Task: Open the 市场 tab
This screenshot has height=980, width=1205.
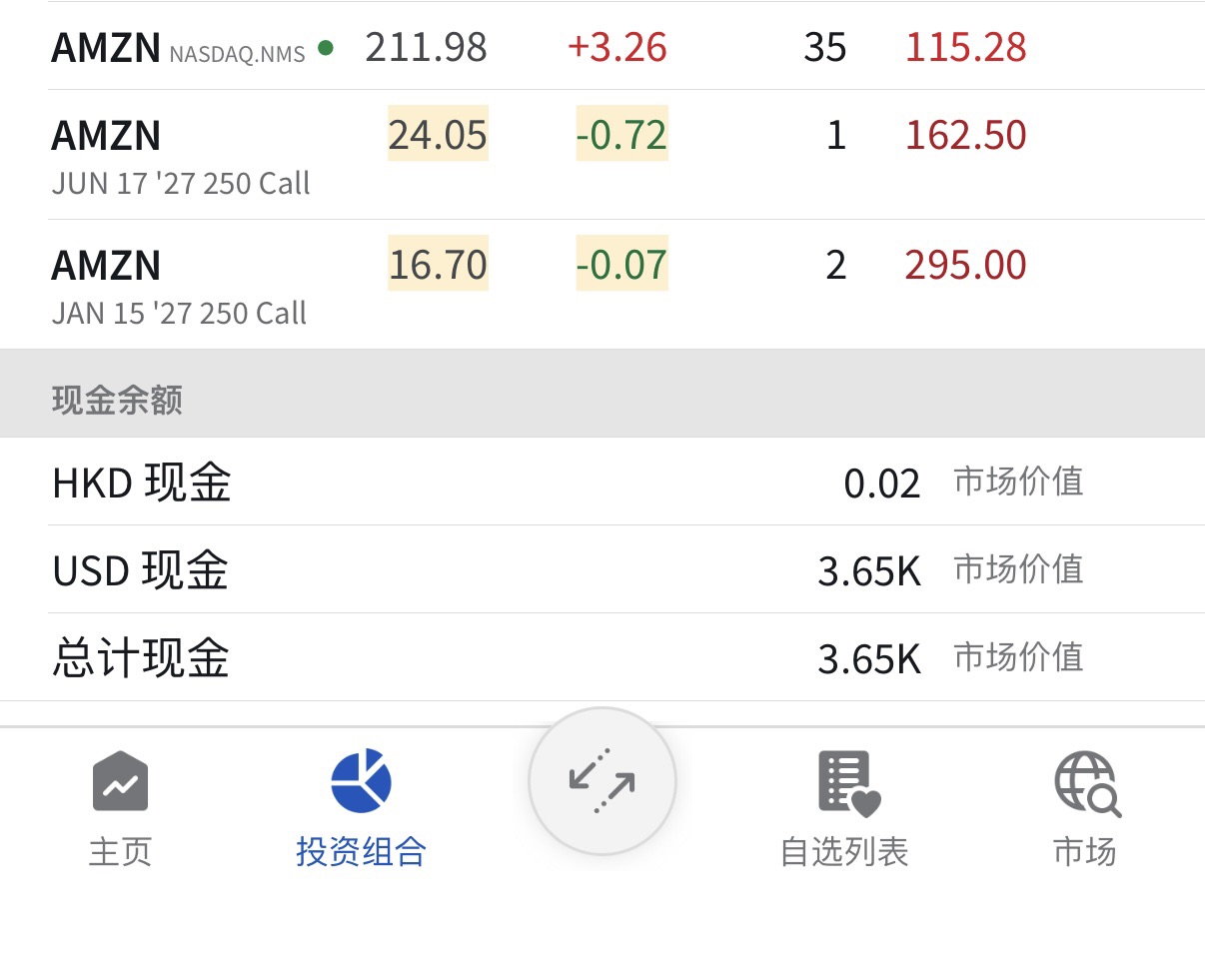Action: click(x=1085, y=807)
